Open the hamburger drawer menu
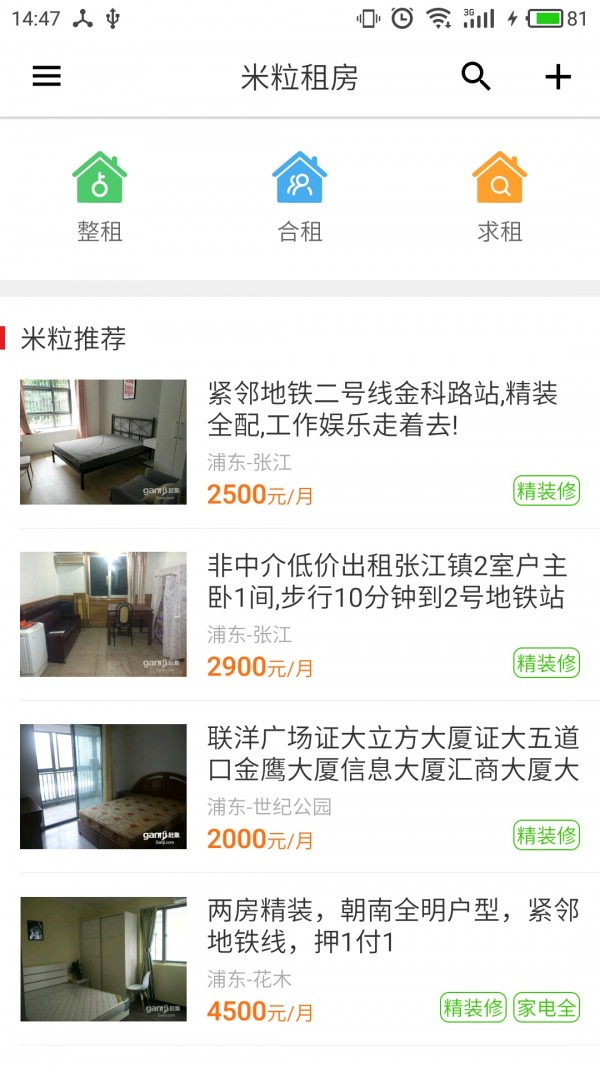The image size is (600, 1067). [x=47, y=77]
